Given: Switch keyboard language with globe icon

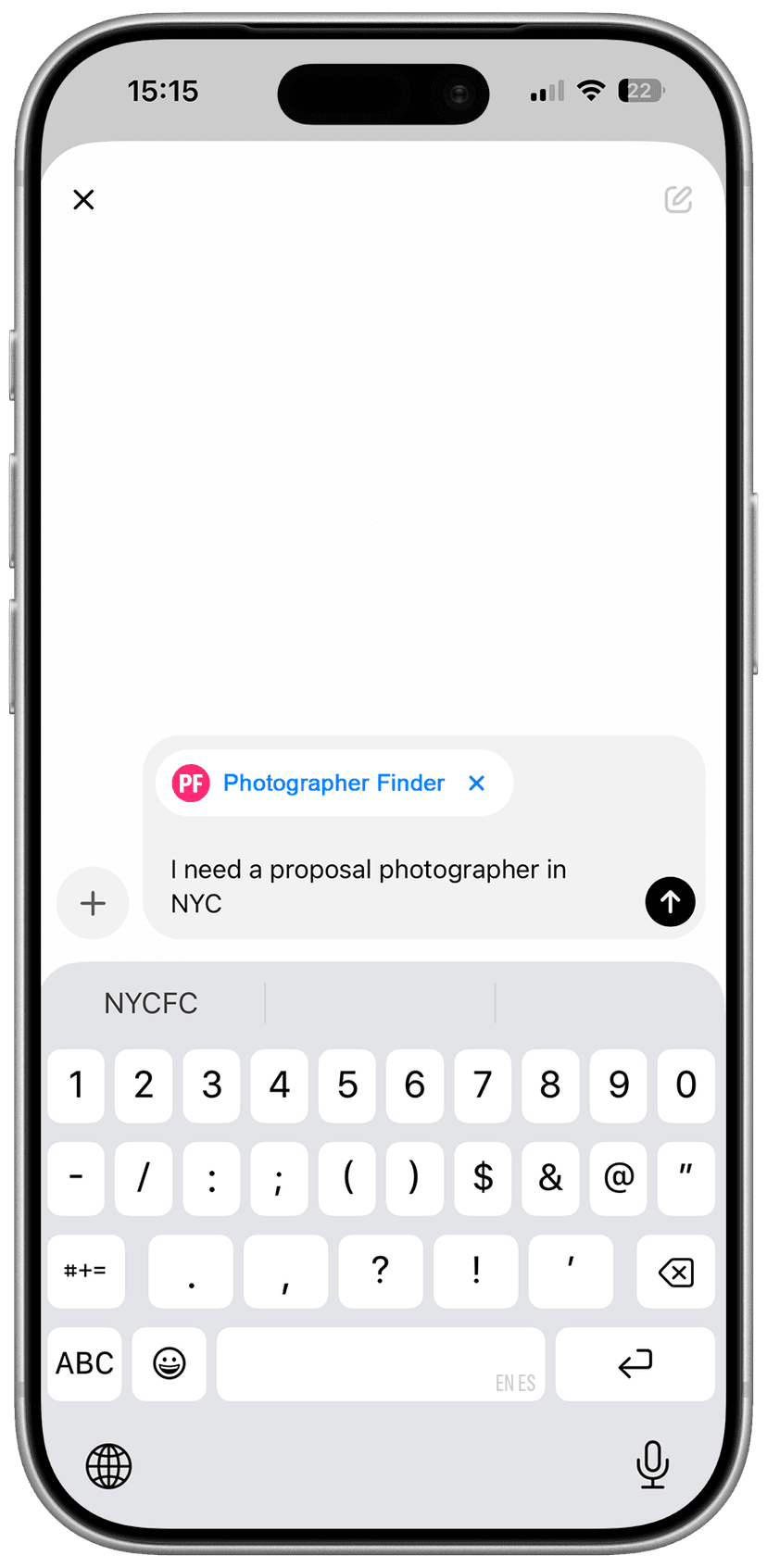Looking at the screenshot, I should [x=108, y=1466].
